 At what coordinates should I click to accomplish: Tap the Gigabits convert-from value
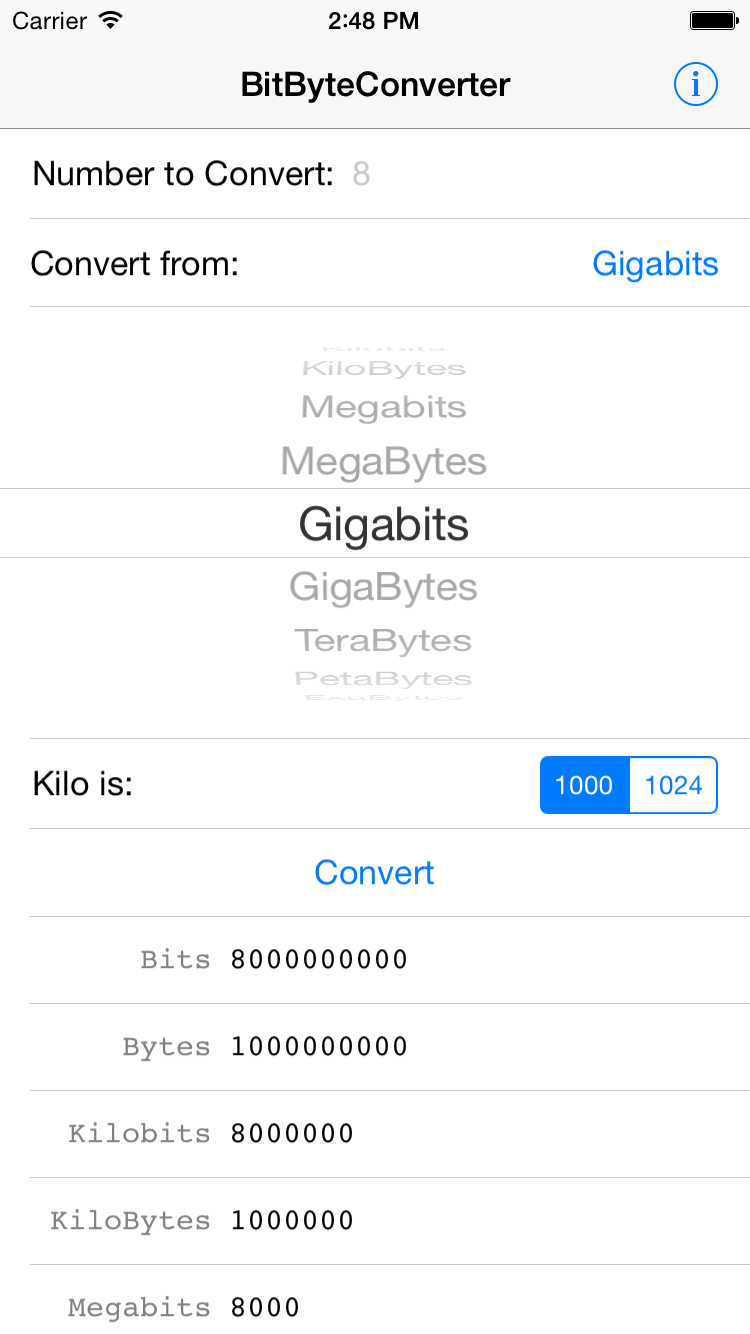coord(655,264)
